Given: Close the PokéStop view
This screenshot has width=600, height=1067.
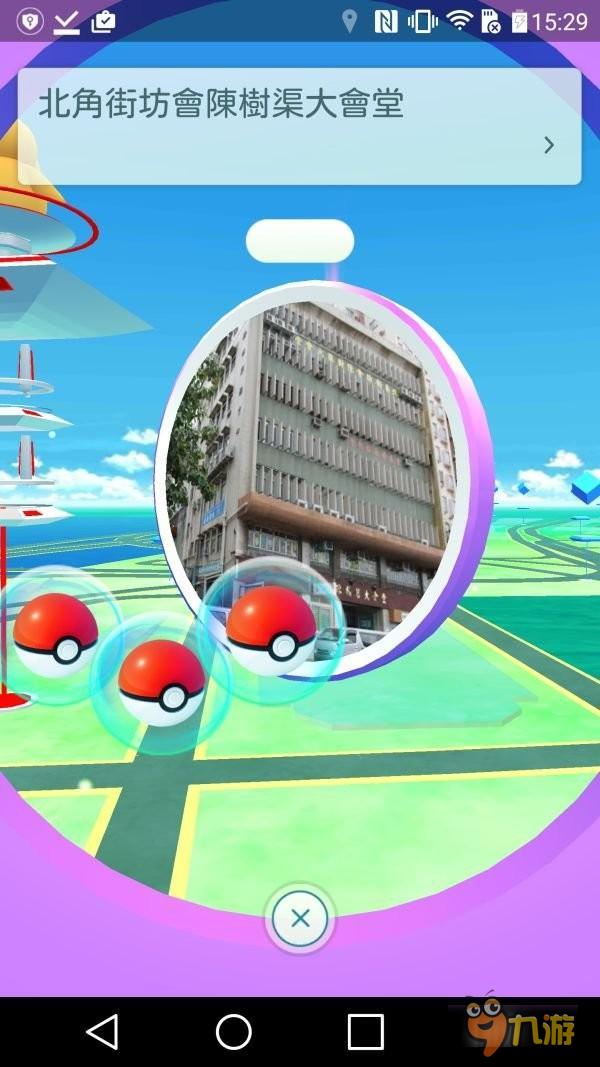Looking at the screenshot, I should pos(300,918).
